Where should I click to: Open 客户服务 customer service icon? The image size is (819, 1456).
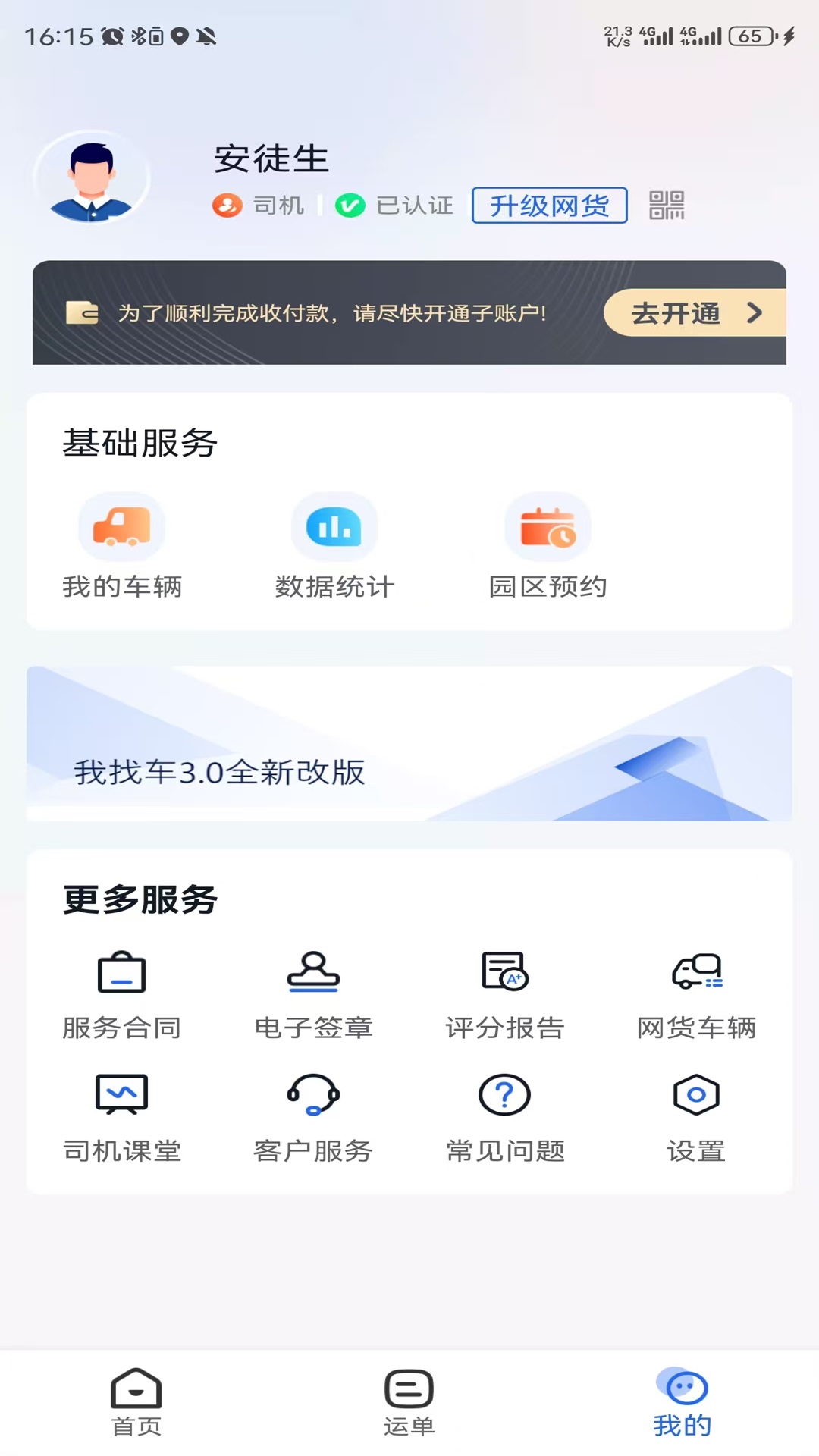click(x=313, y=1094)
